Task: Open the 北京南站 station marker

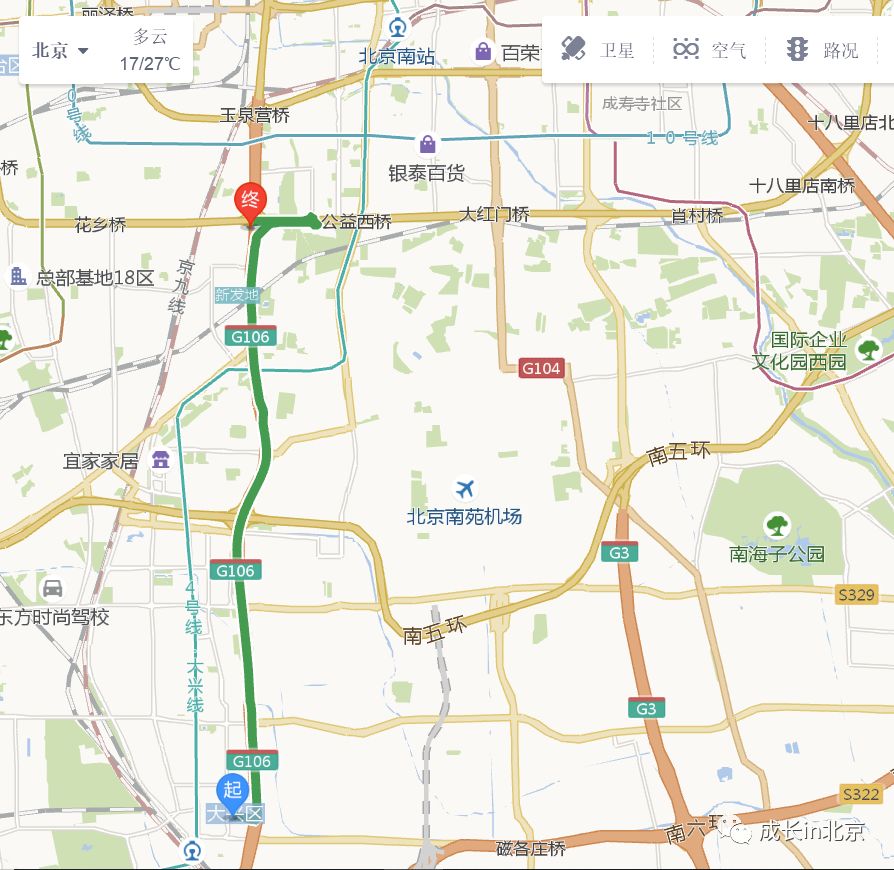Action: tap(398, 28)
